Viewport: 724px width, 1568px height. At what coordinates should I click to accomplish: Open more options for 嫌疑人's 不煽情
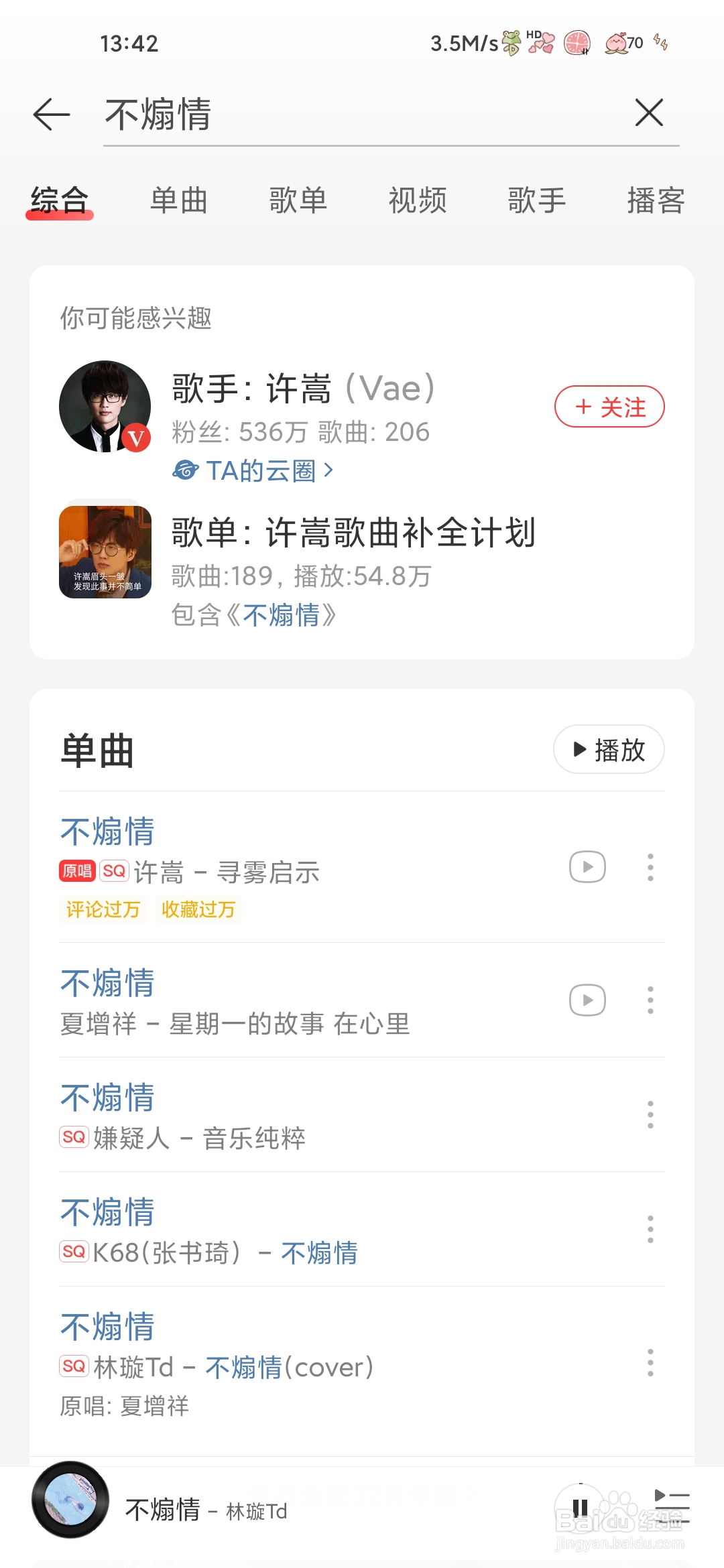tap(650, 1114)
